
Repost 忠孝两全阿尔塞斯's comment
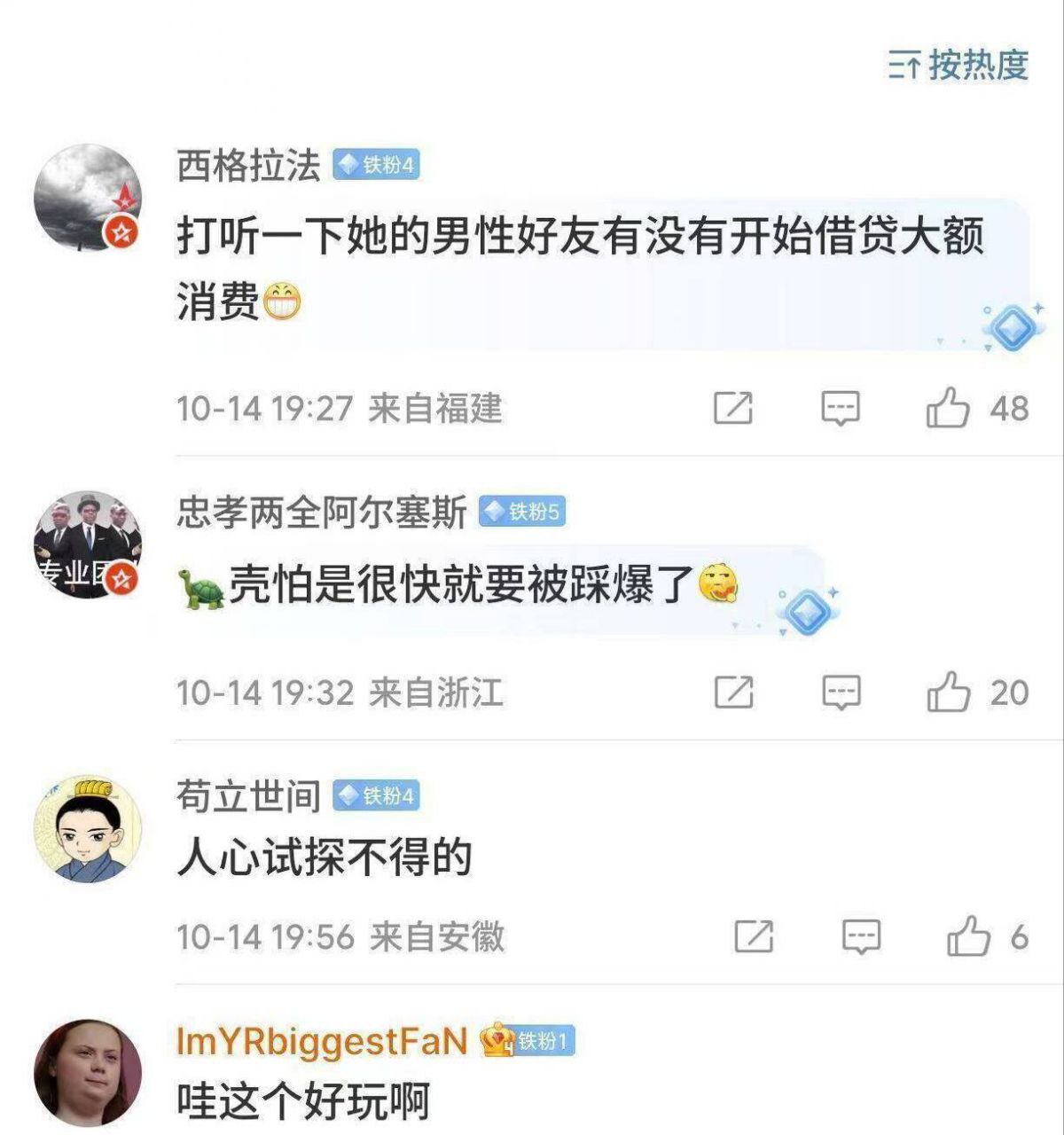pyautogui.click(x=733, y=693)
